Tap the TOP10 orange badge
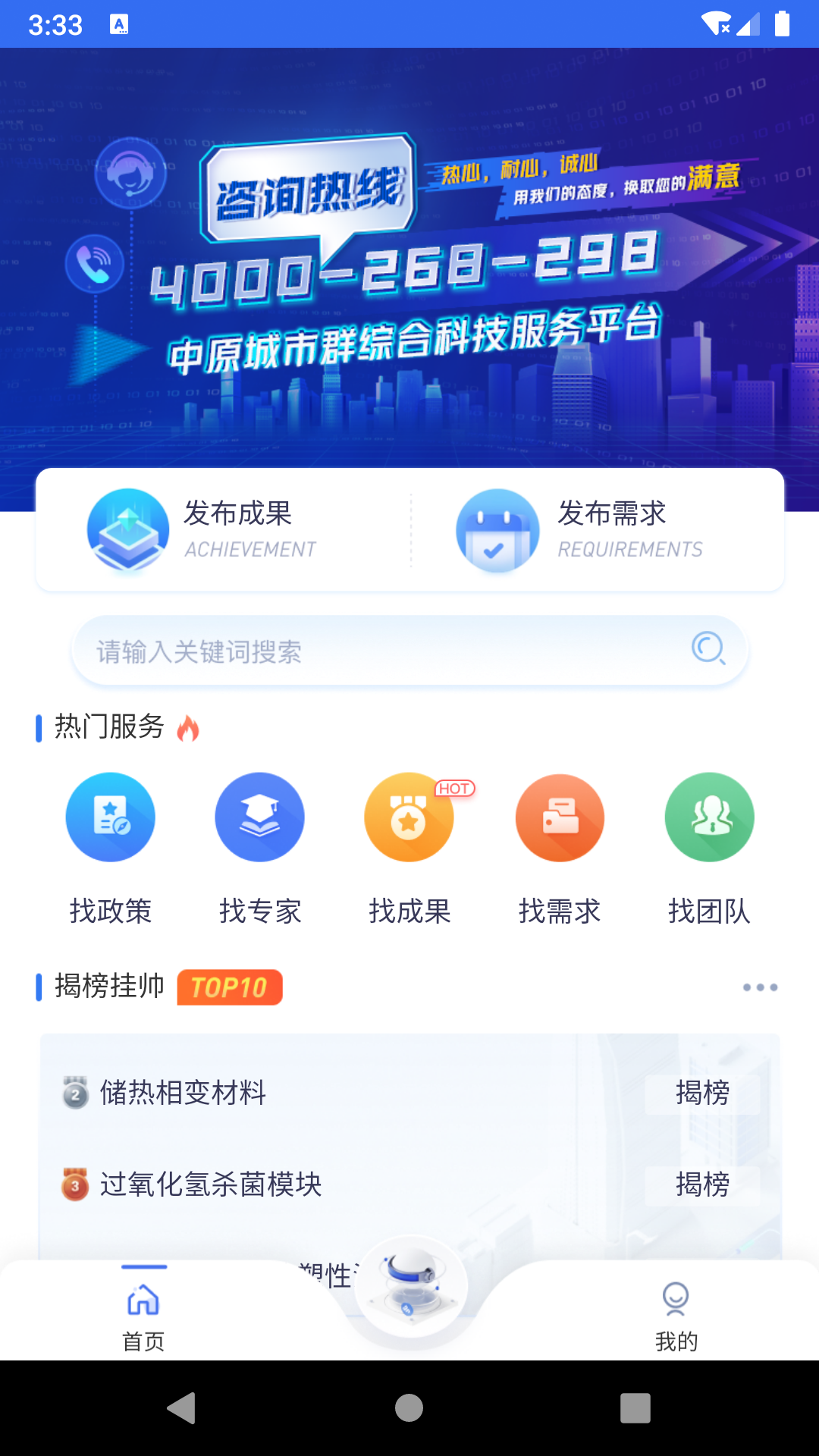Image resolution: width=819 pixels, height=1456 pixels. pos(230,987)
